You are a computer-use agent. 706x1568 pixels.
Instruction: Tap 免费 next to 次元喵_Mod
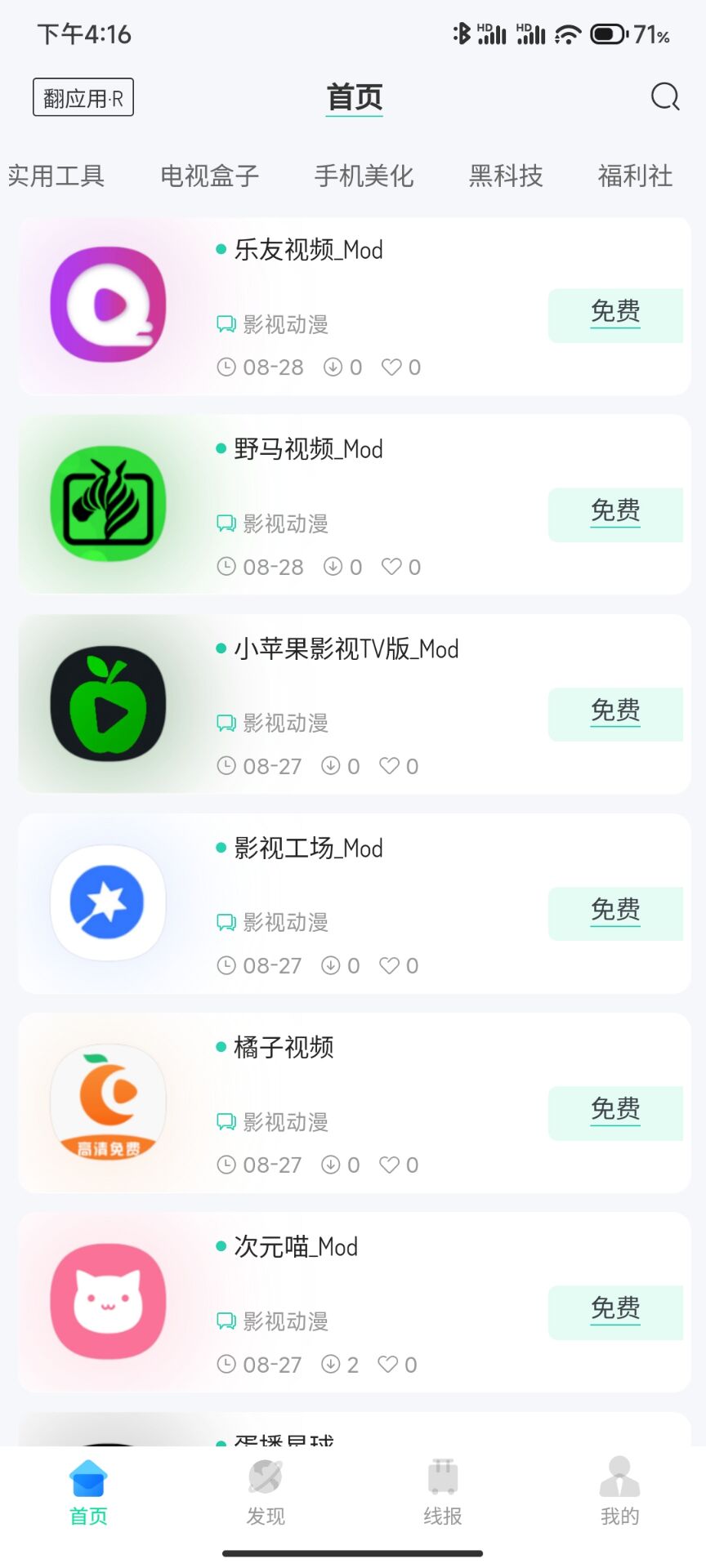[615, 1311]
